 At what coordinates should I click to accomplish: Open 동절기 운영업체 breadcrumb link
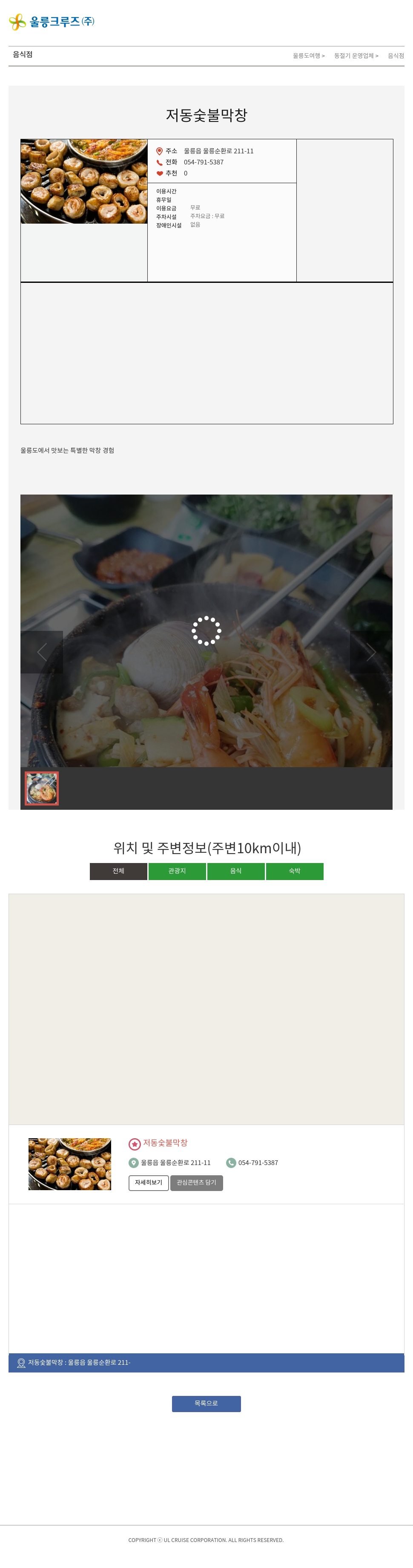355,56
